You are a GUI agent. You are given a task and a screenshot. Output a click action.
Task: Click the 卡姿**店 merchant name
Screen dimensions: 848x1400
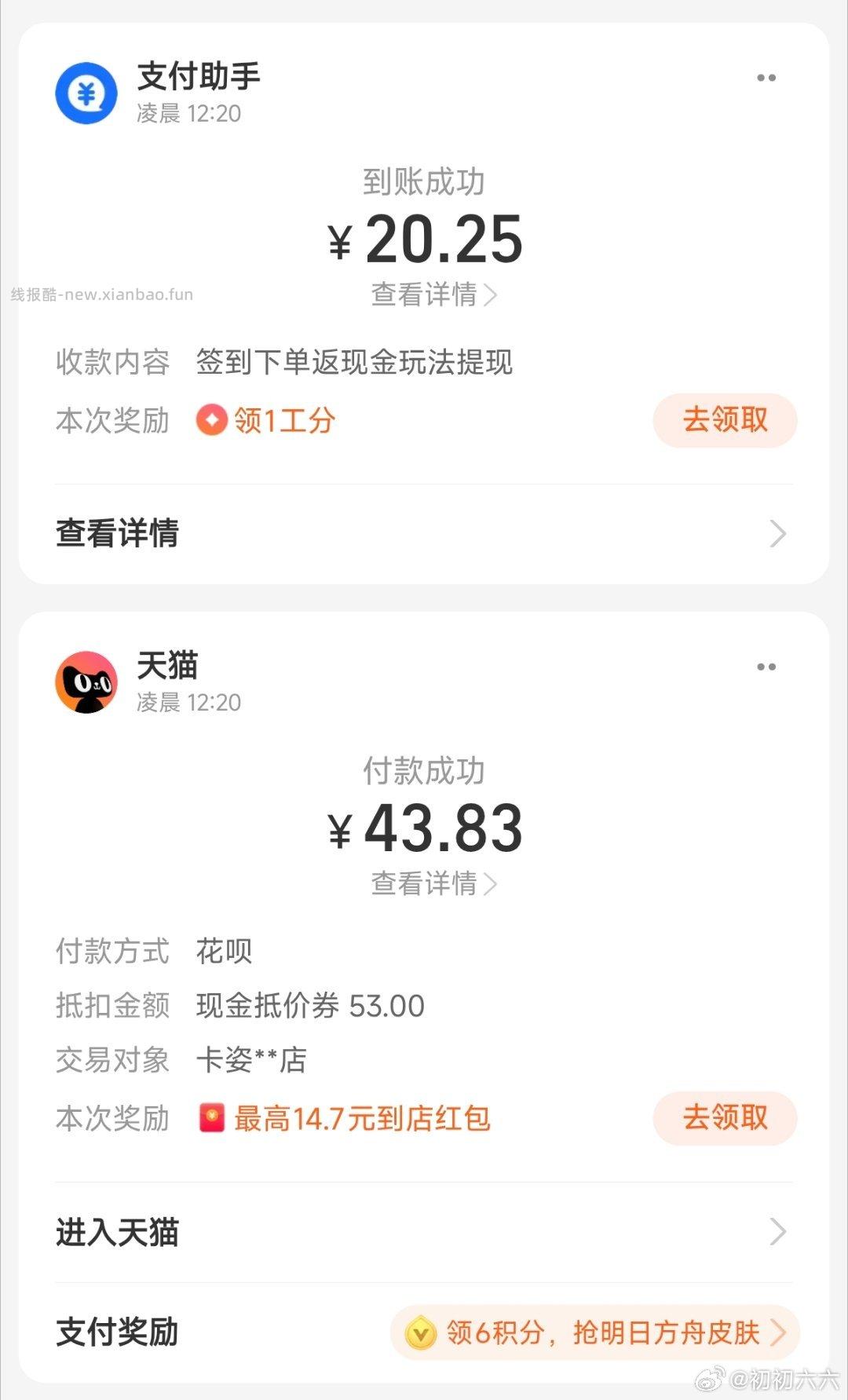click(x=253, y=1060)
